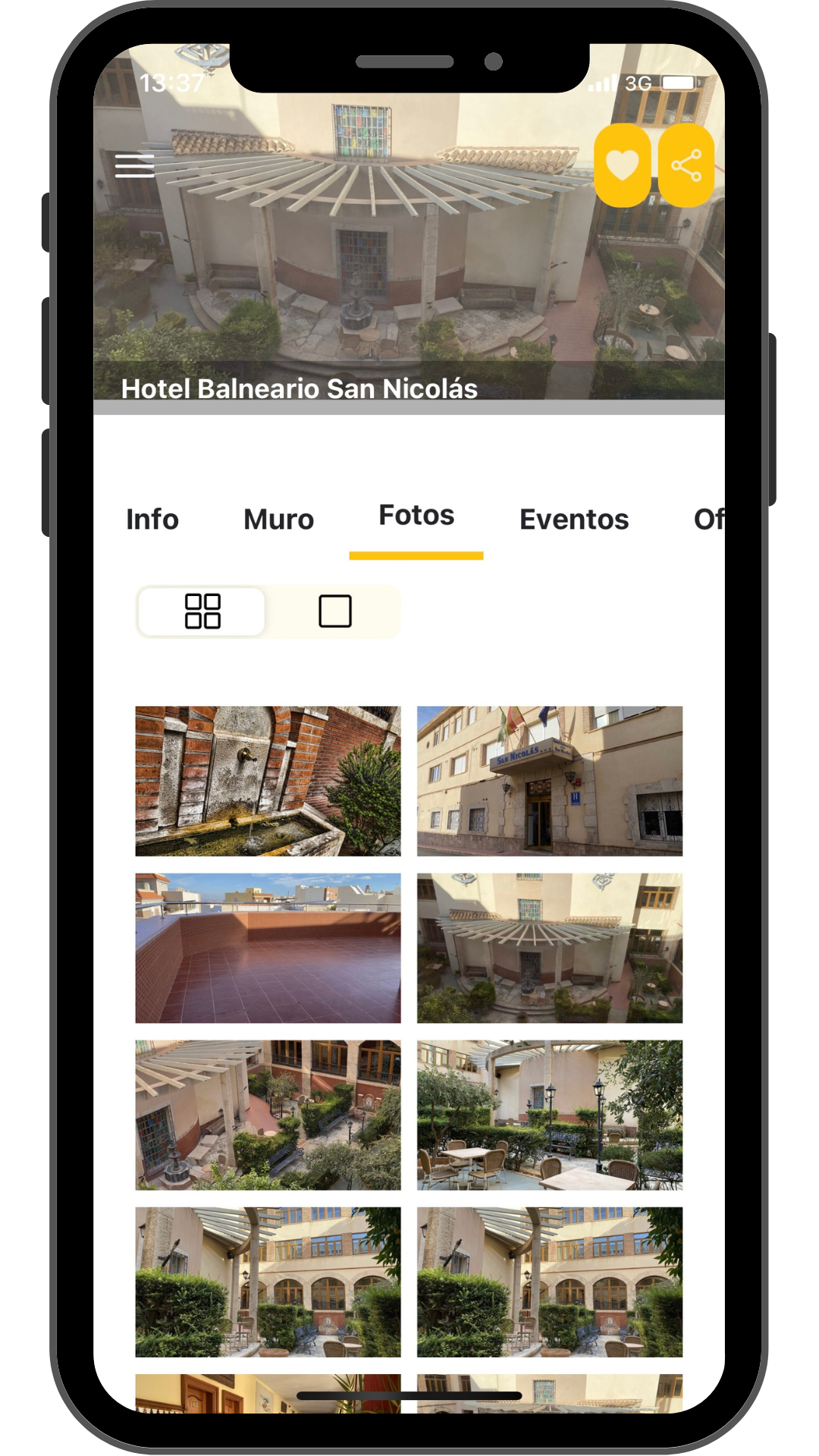Open the brick wall fountain photo

(268, 781)
